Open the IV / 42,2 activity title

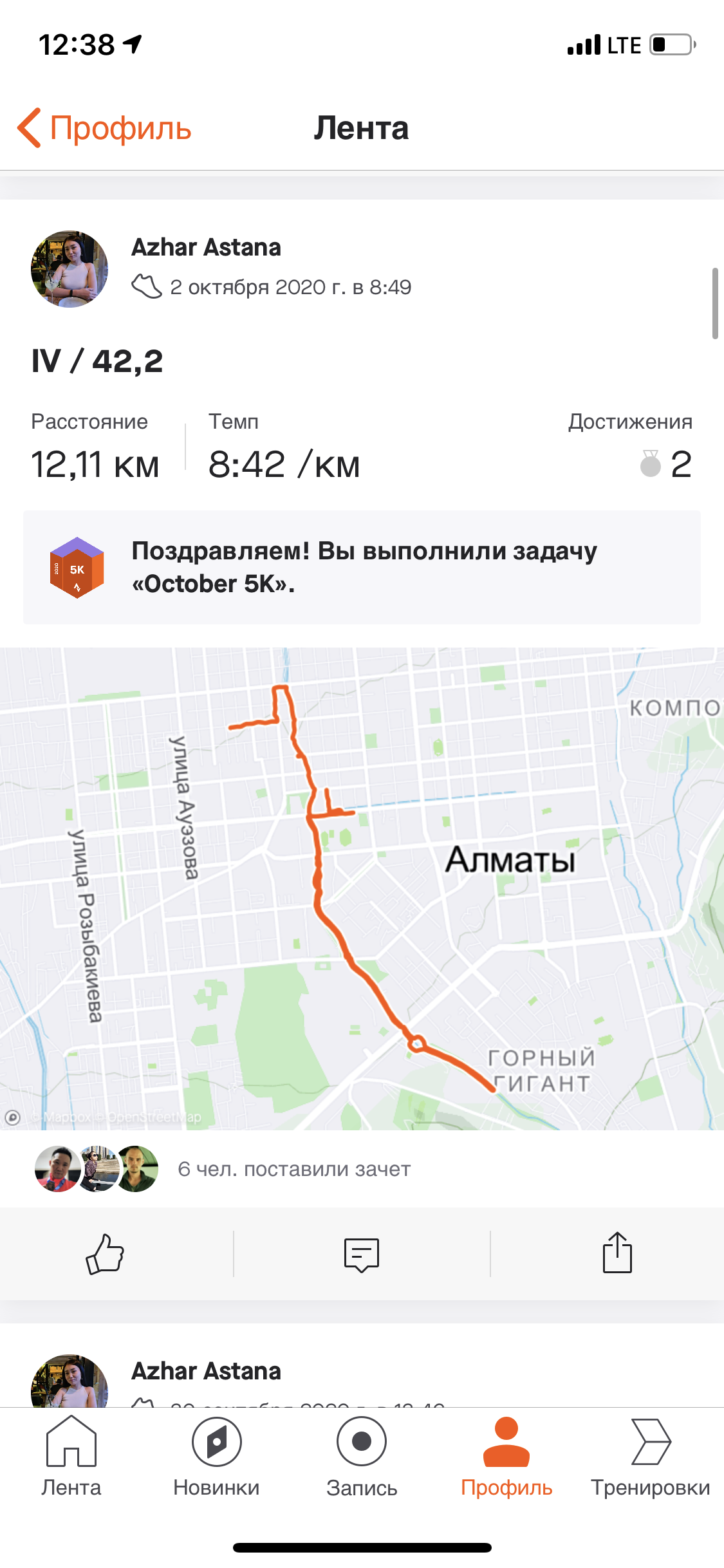(x=97, y=360)
